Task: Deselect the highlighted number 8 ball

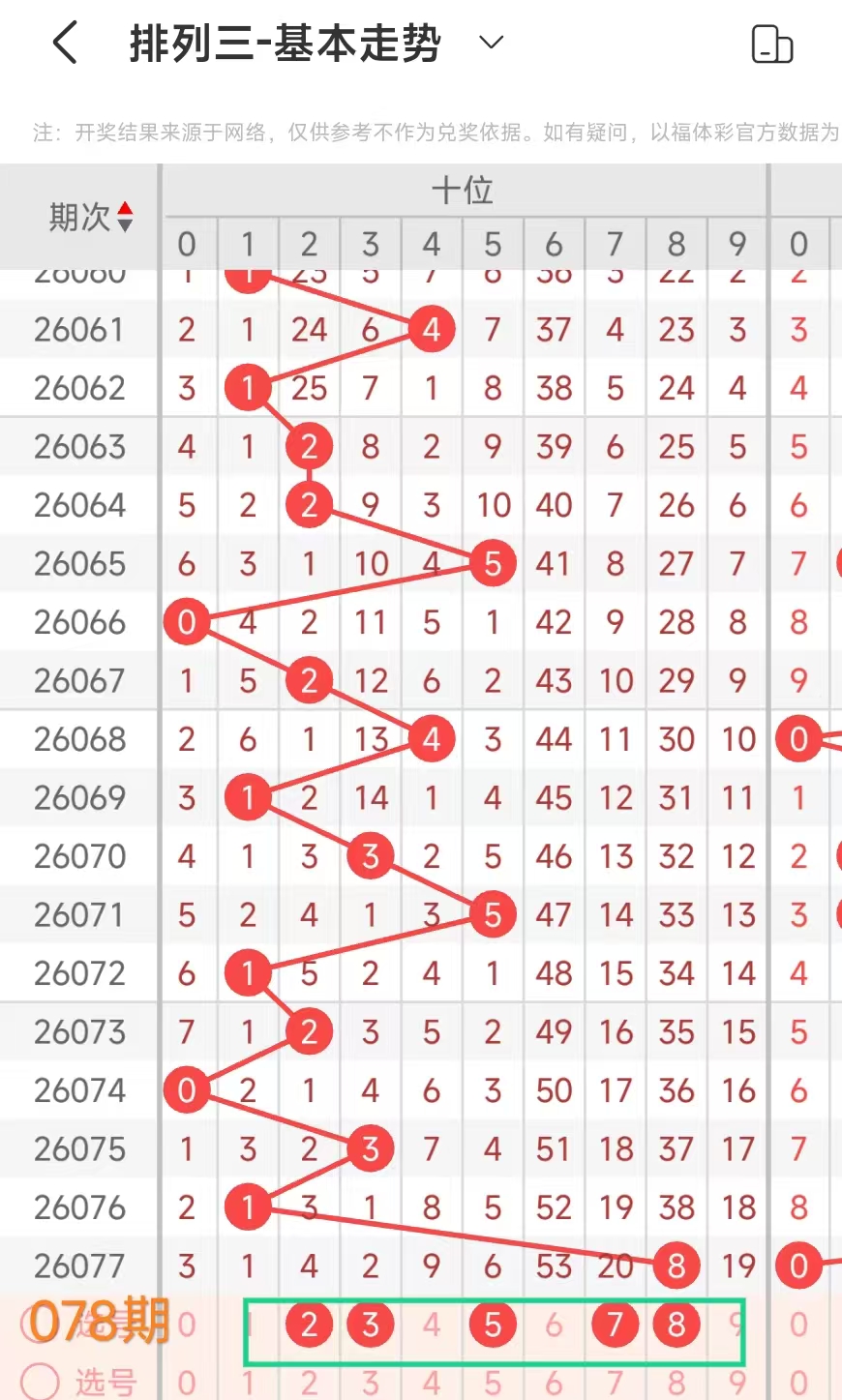Action: click(x=677, y=1325)
